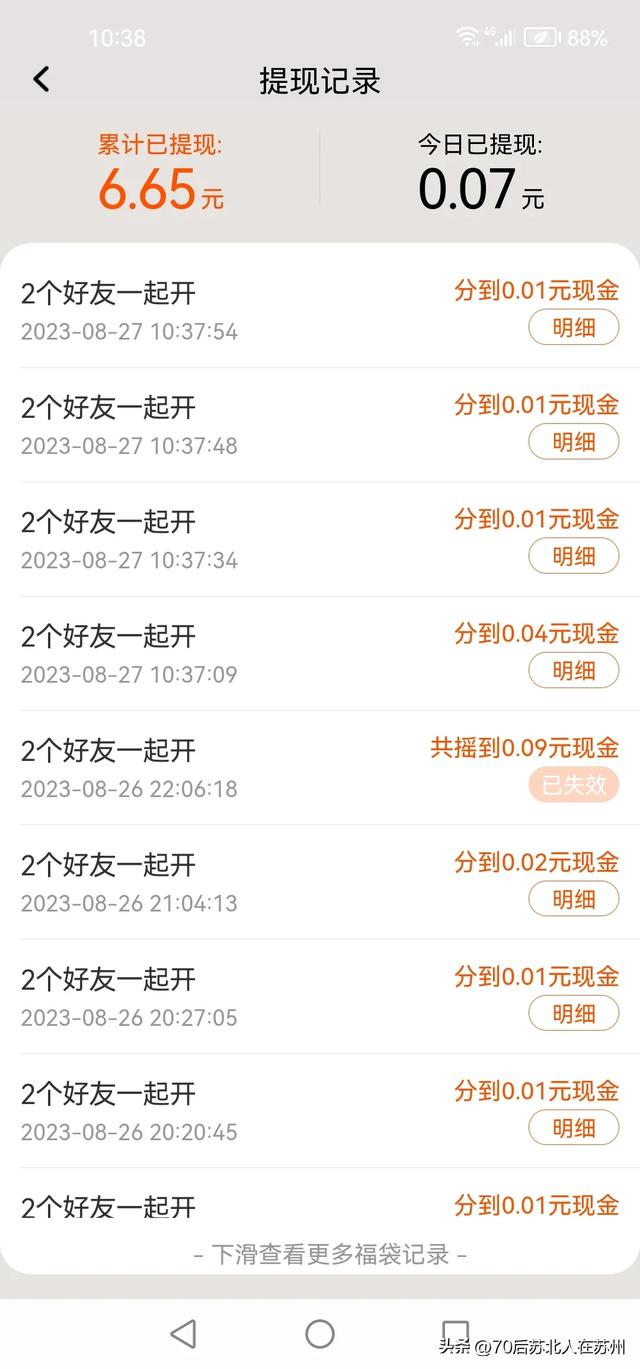Go back from the 提现记录 page

pos(41,80)
